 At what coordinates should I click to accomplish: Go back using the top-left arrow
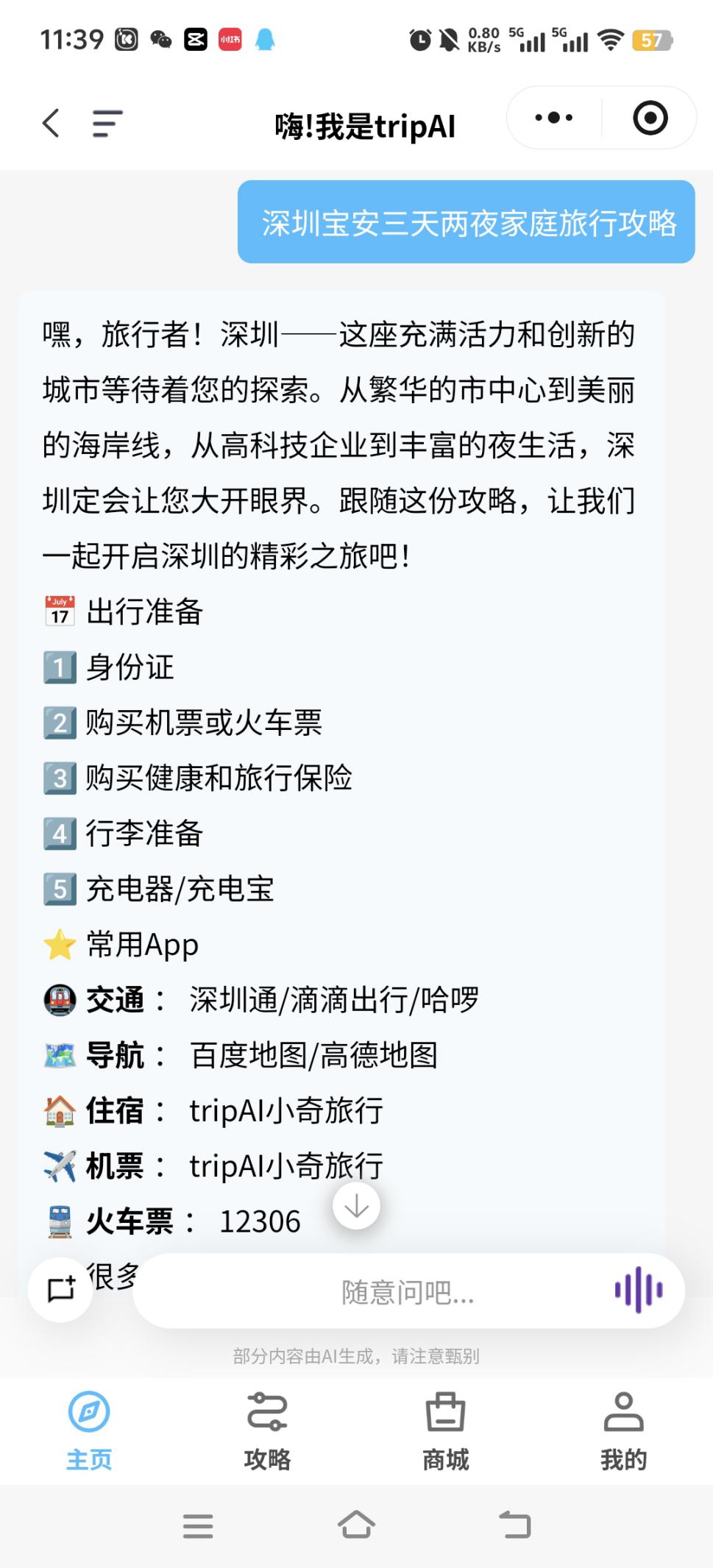(x=51, y=123)
